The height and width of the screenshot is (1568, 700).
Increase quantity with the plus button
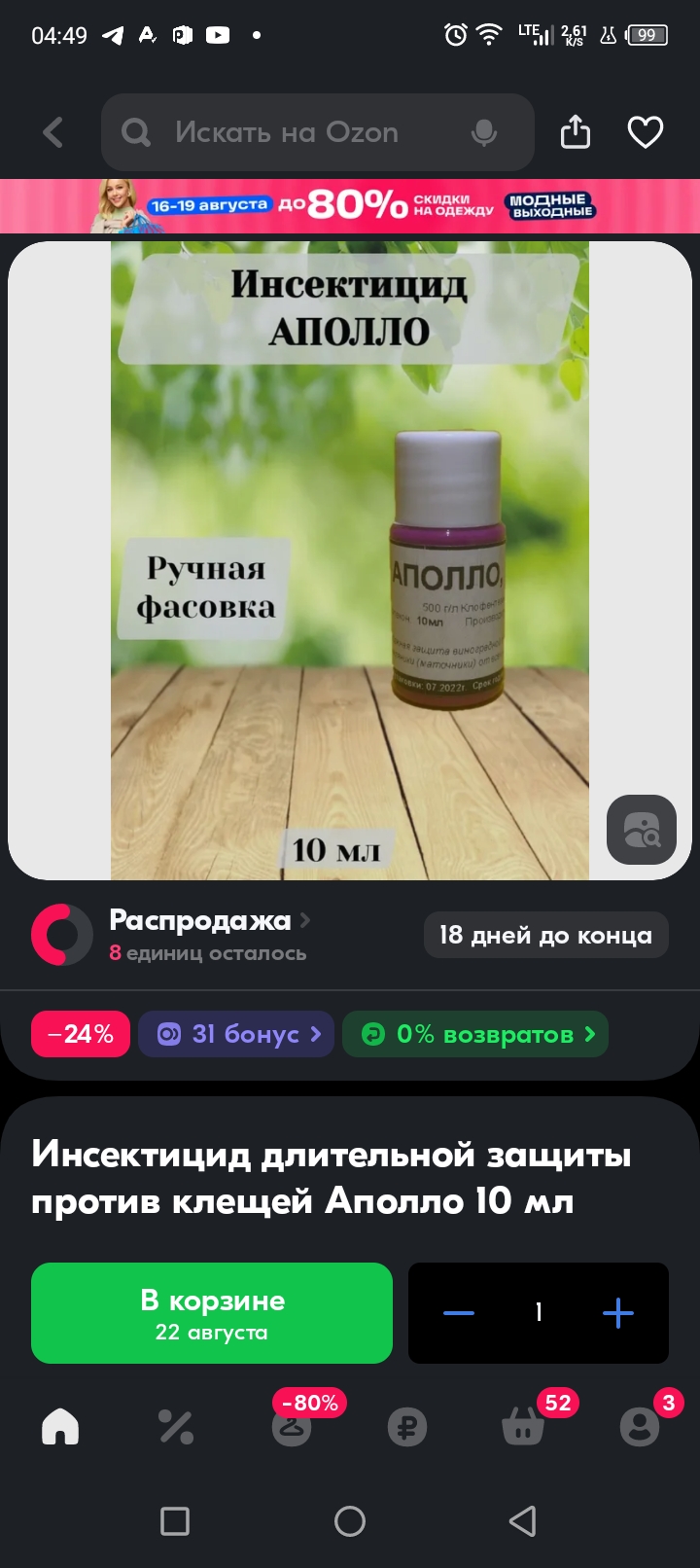point(618,1313)
